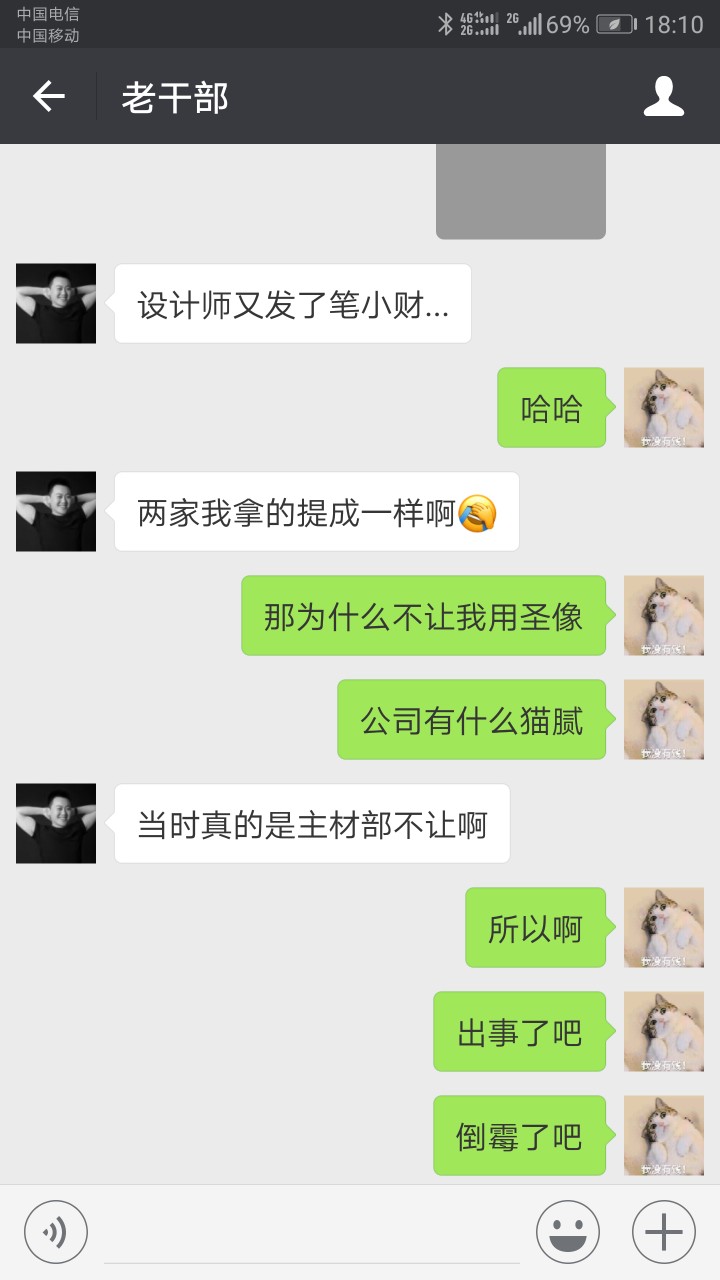This screenshot has width=720, height=1280.
Task: Open the image message at top
Action: pos(520,192)
